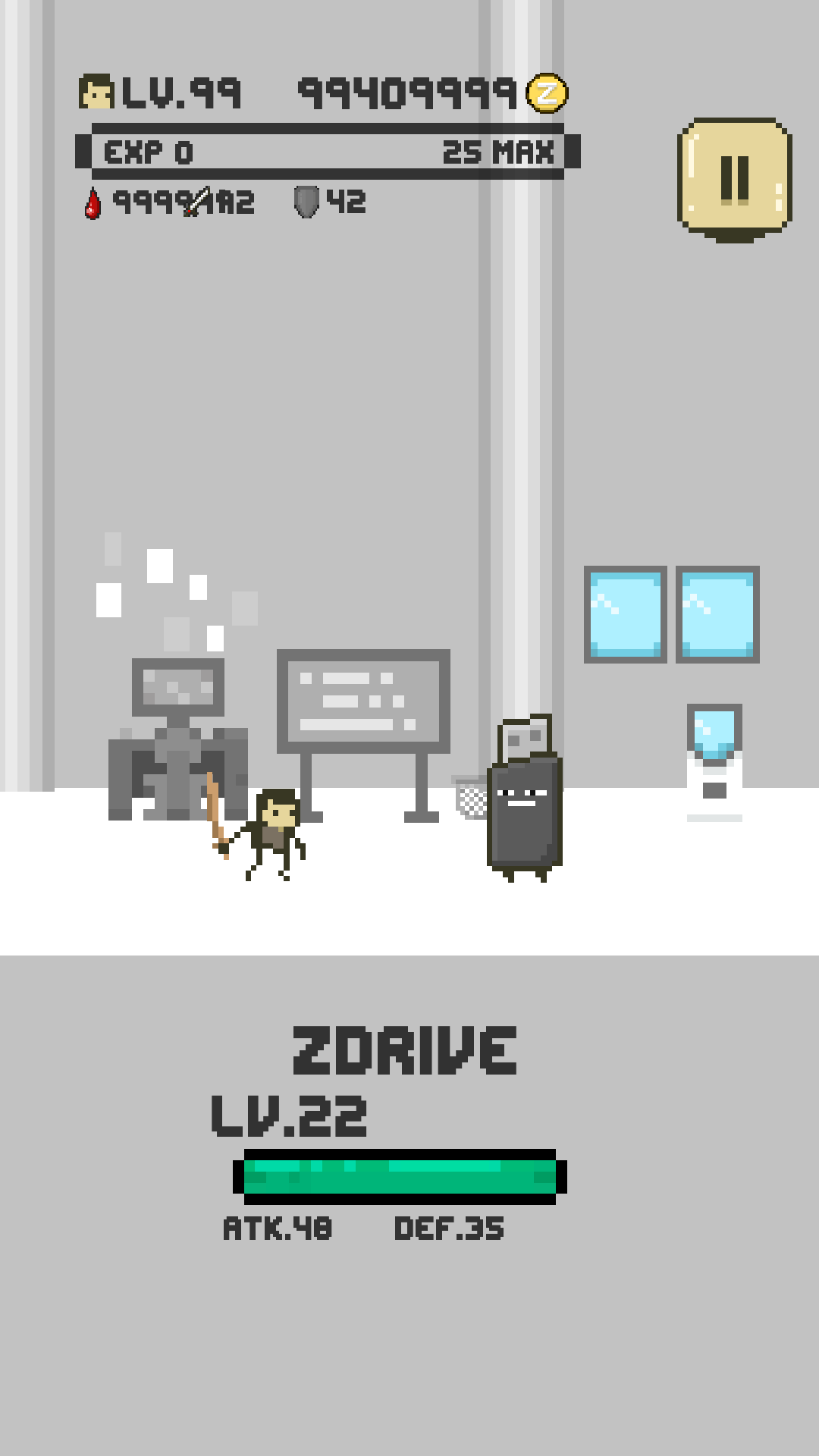Pause the game
The height and width of the screenshot is (1456, 819).
[x=734, y=179]
